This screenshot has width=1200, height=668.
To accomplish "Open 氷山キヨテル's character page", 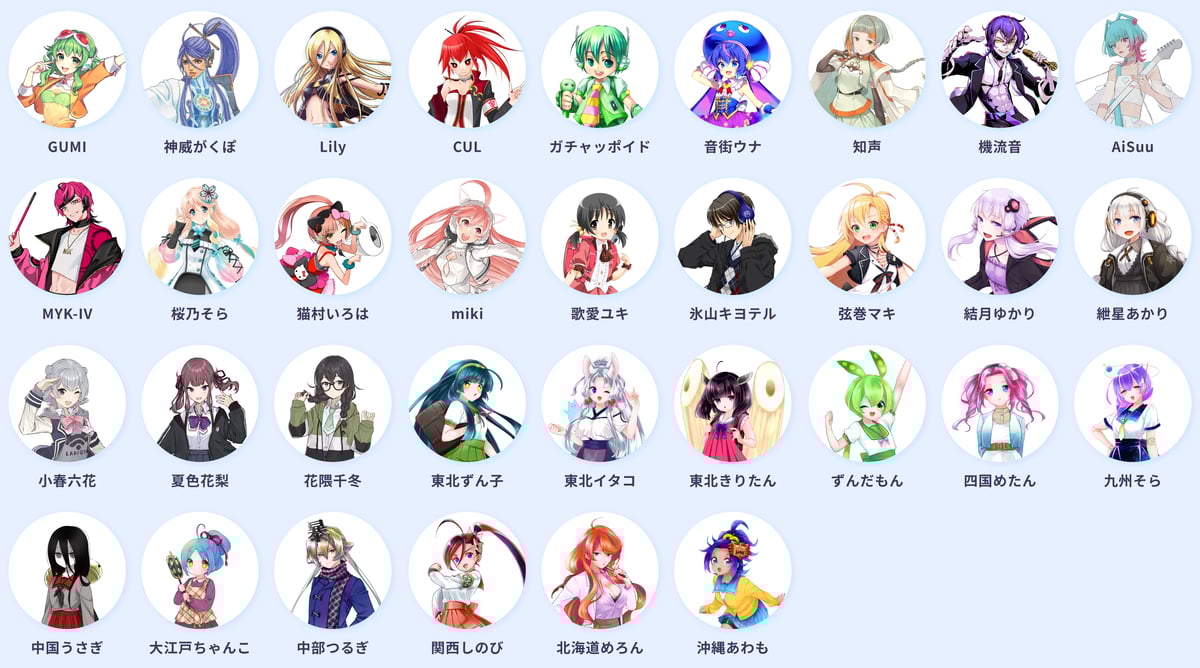I will 733,237.
